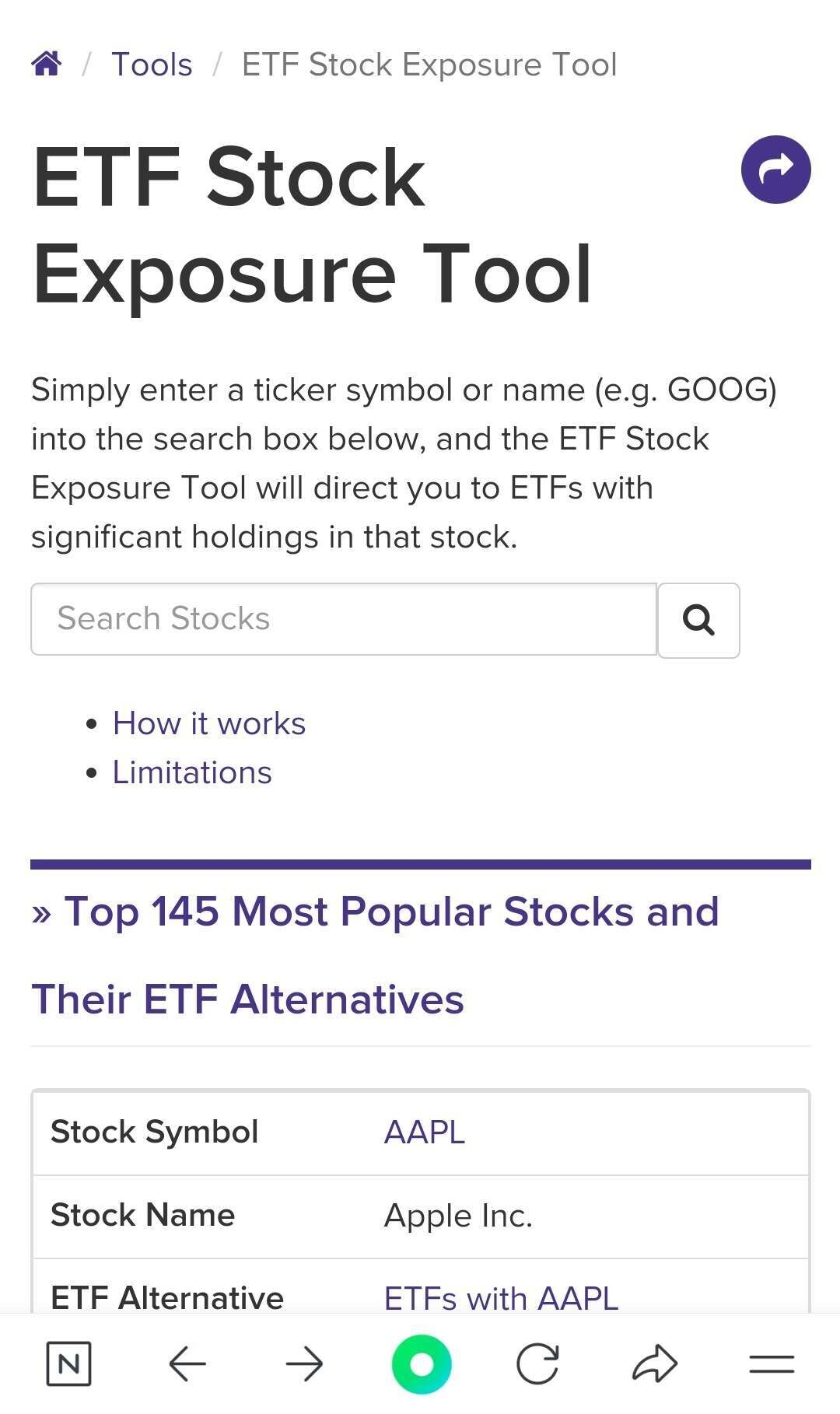View ETFs with AAPL
Viewport: 840px width, 1414px height.
coord(501,1298)
